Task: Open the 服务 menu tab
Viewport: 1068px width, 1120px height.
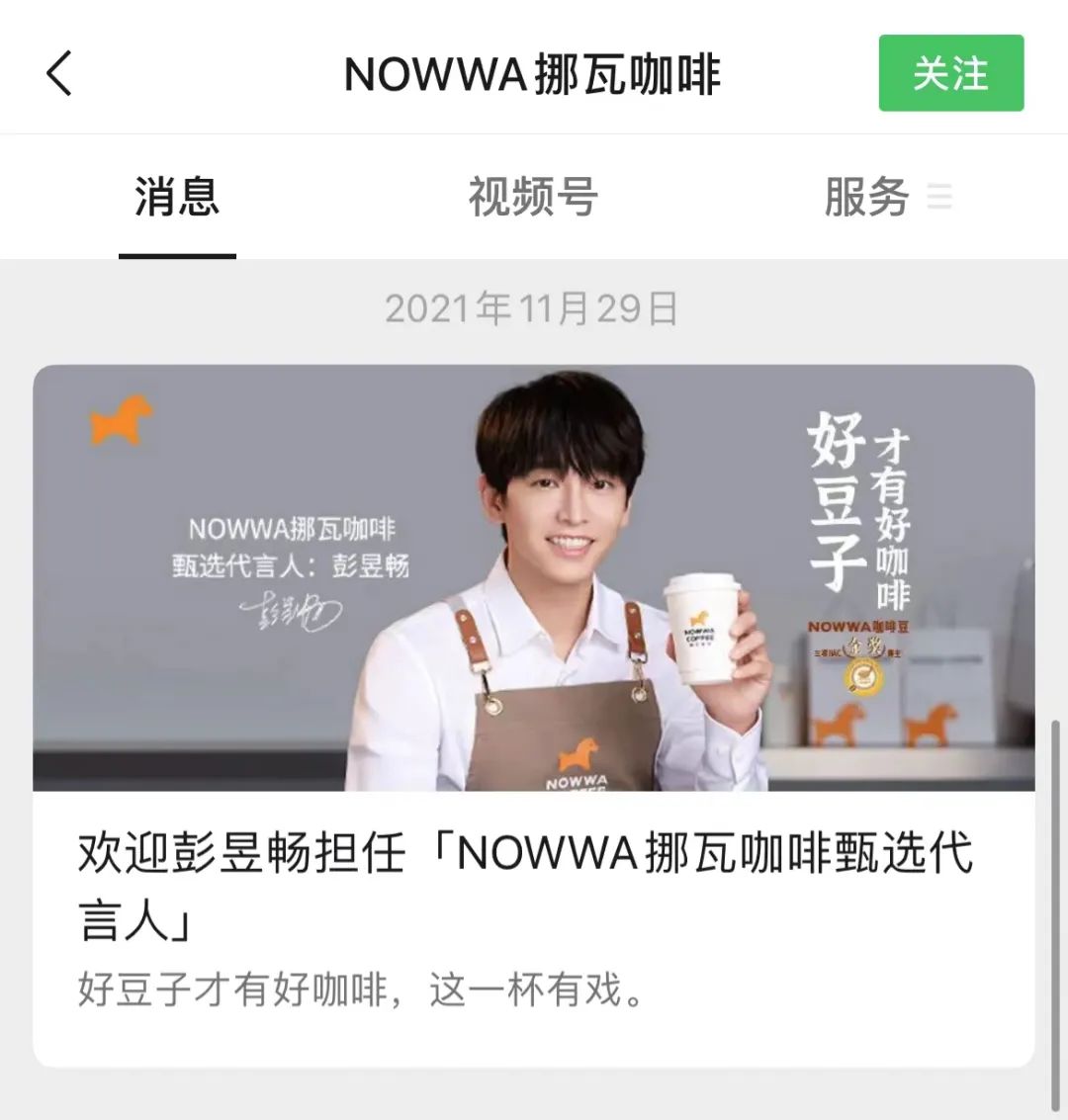Action: 885,197
